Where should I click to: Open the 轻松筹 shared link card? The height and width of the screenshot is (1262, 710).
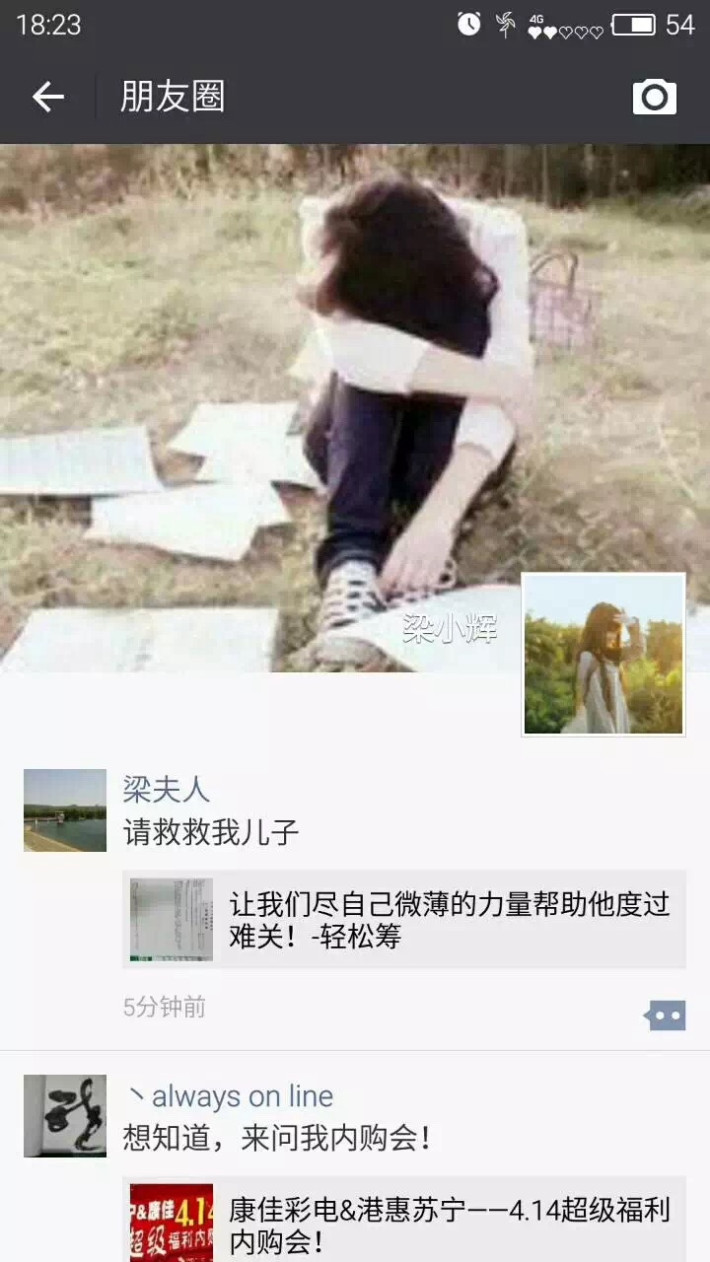pos(404,919)
